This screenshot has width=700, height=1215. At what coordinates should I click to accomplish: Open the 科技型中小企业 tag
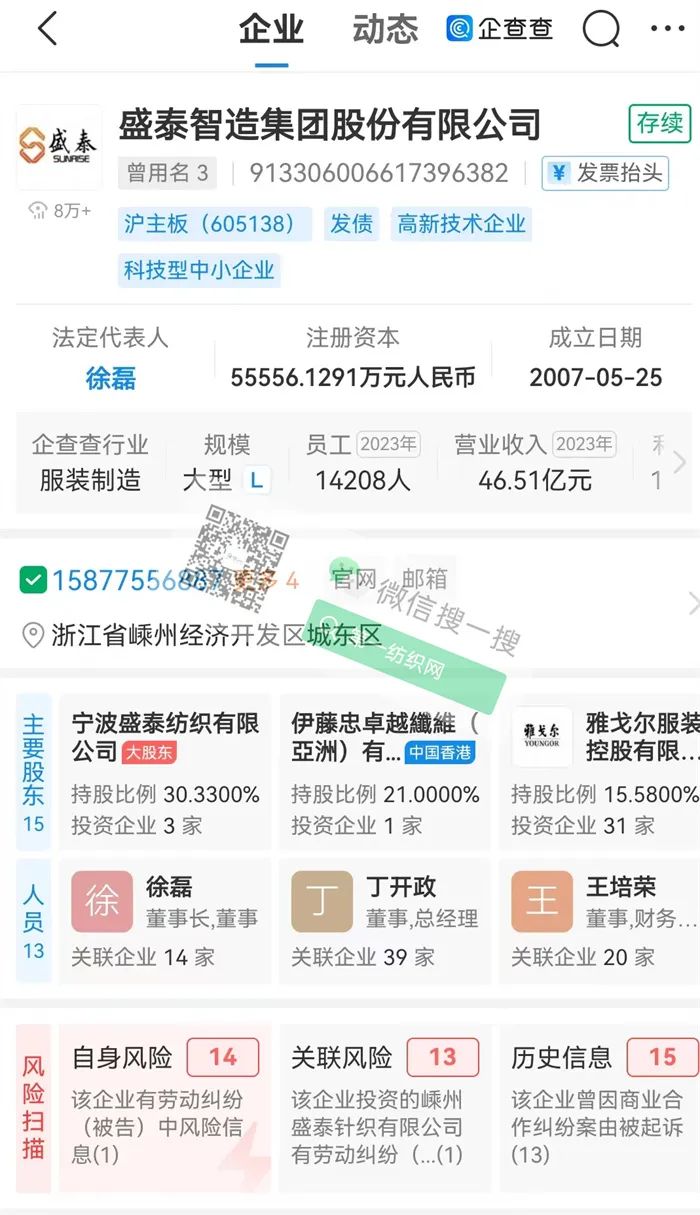(x=199, y=270)
